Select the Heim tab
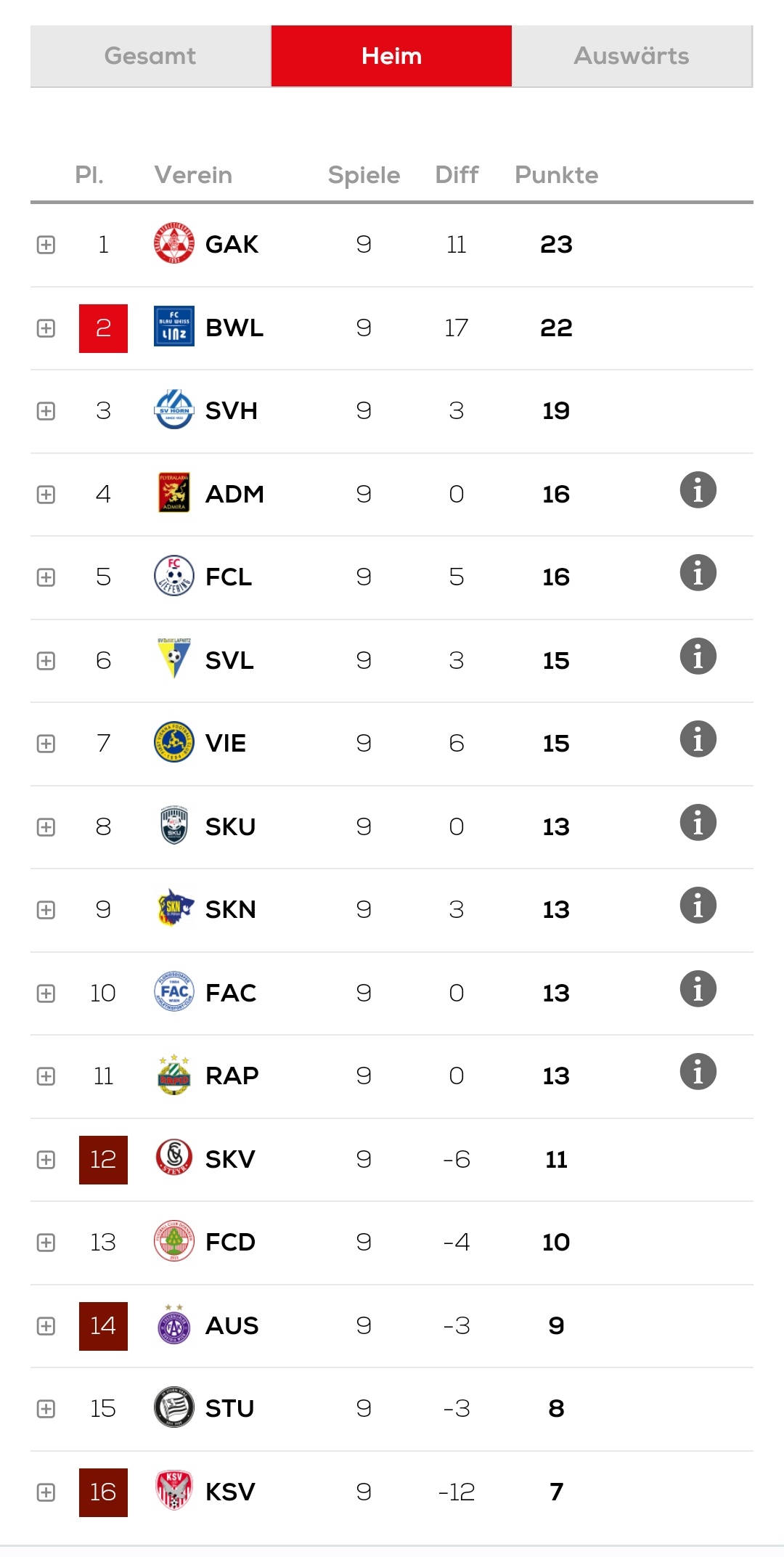Viewport: 784px width, 1557px height. click(x=391, y=56)
